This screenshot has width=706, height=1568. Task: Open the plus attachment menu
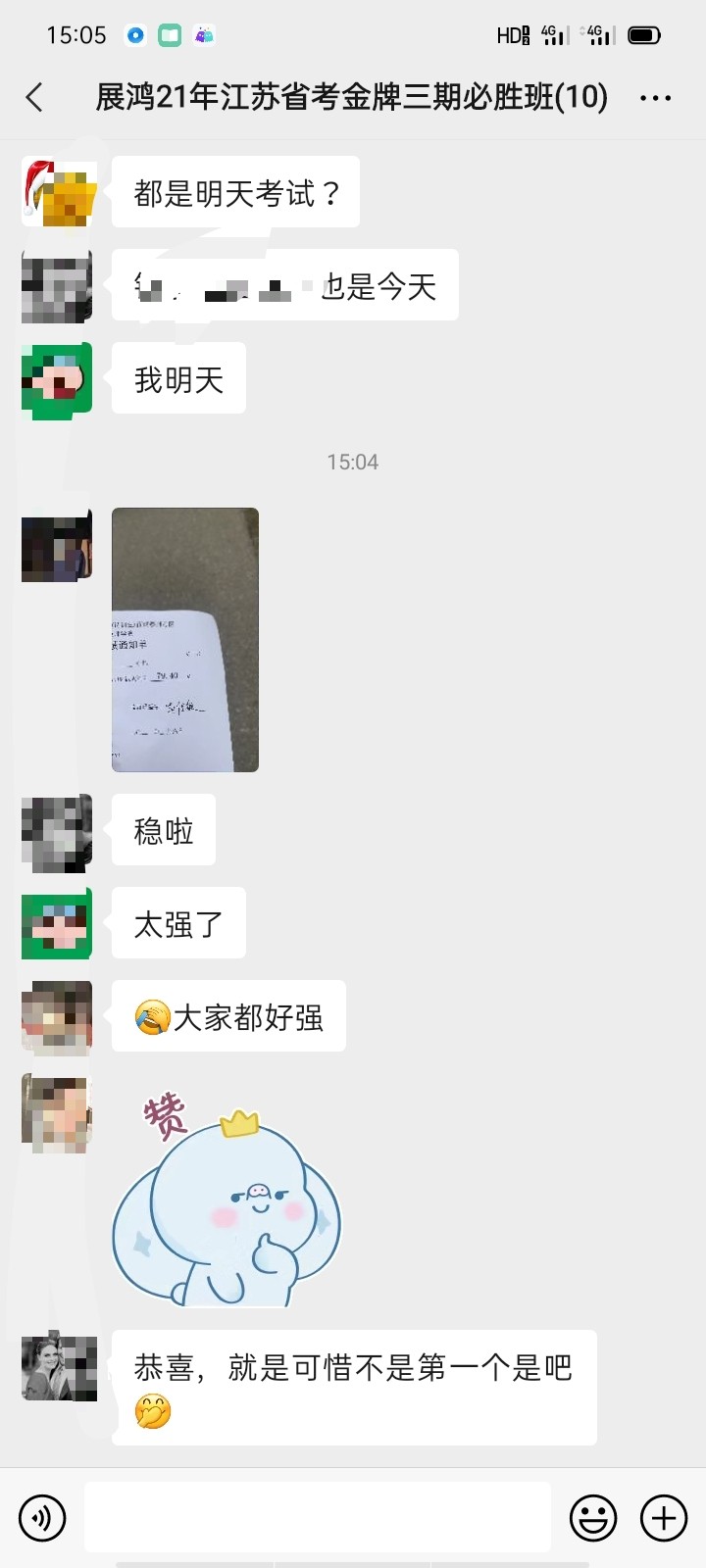[x=664, y=1518]
